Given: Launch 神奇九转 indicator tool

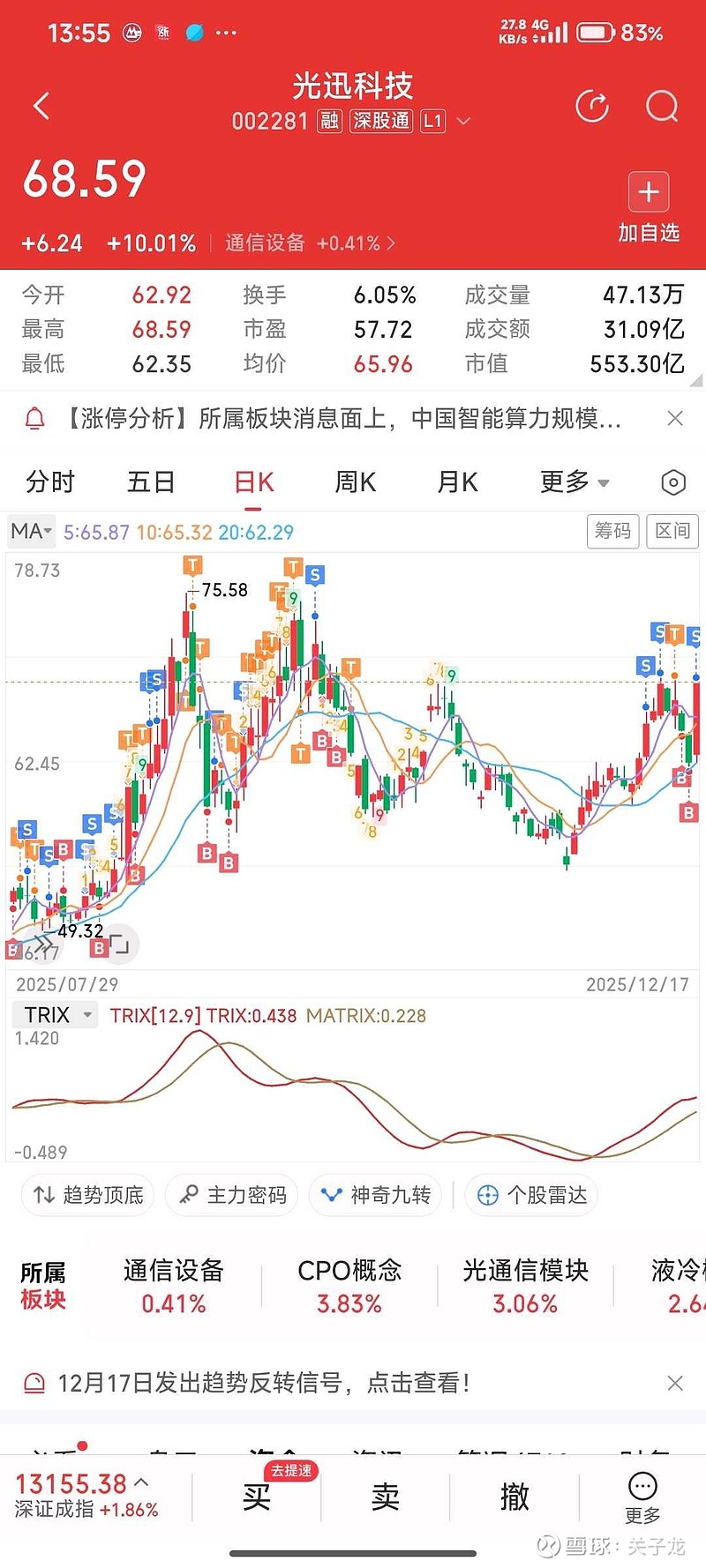Looking at the screenshot, I should 375,1195.
